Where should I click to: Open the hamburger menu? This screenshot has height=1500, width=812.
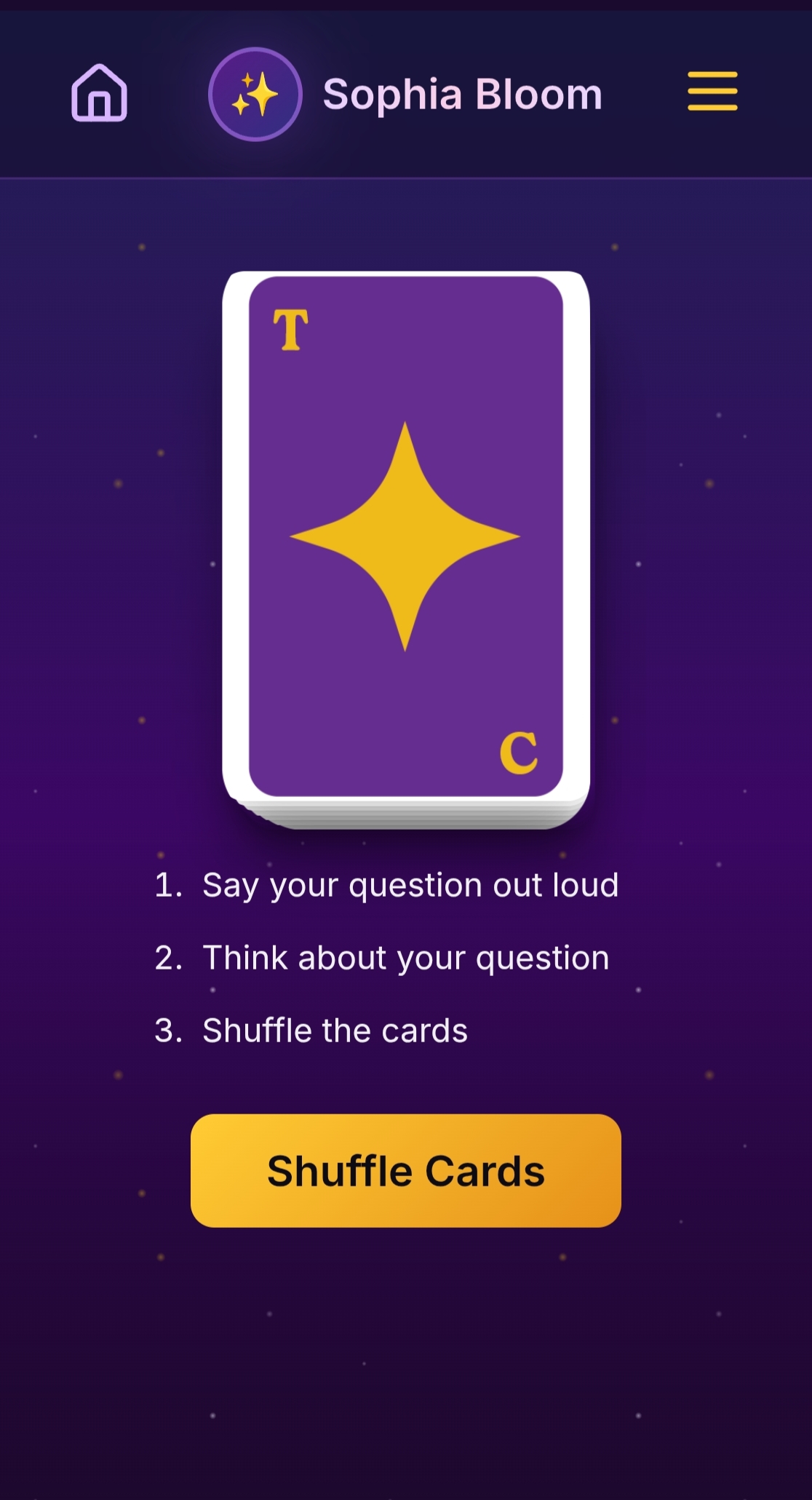point(712,92)
